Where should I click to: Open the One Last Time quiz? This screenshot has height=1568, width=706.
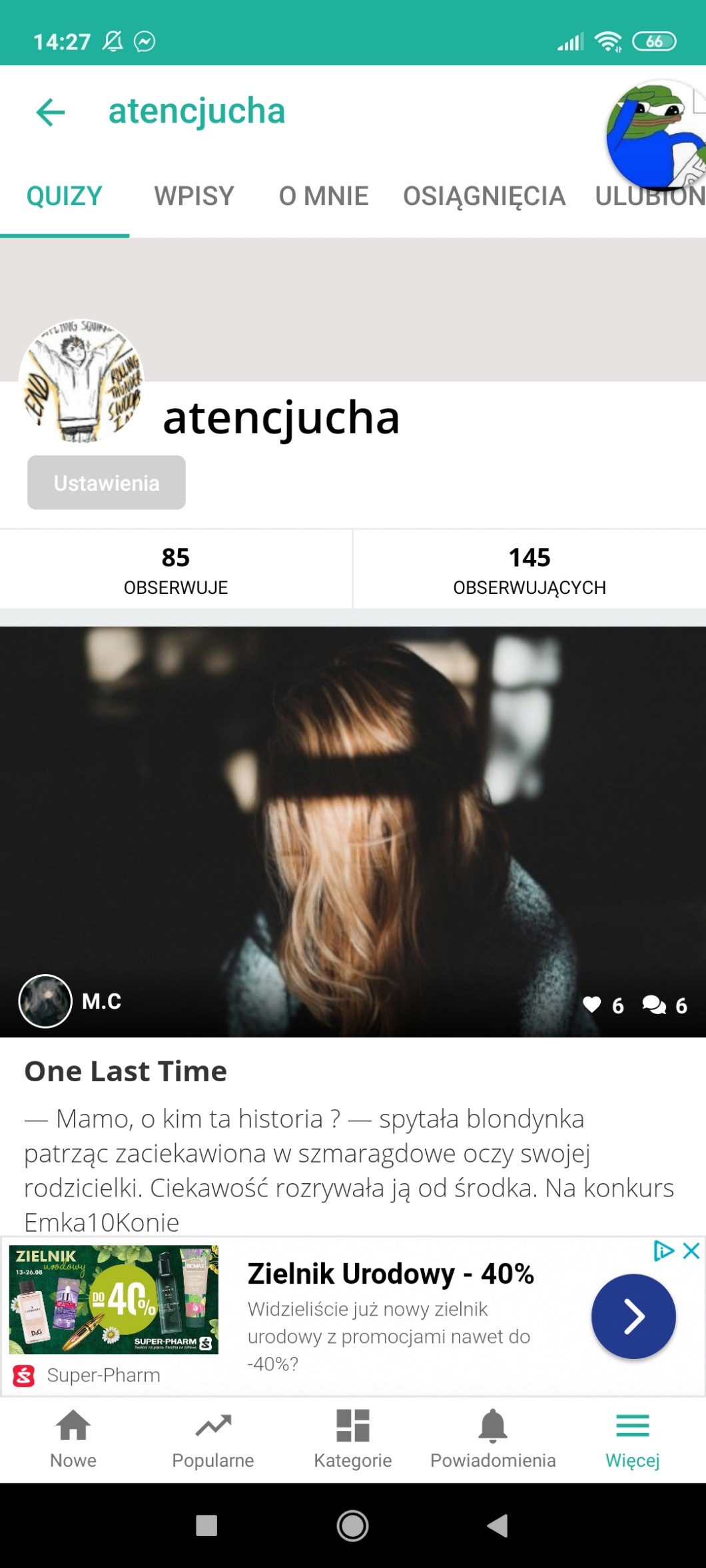125,1071
